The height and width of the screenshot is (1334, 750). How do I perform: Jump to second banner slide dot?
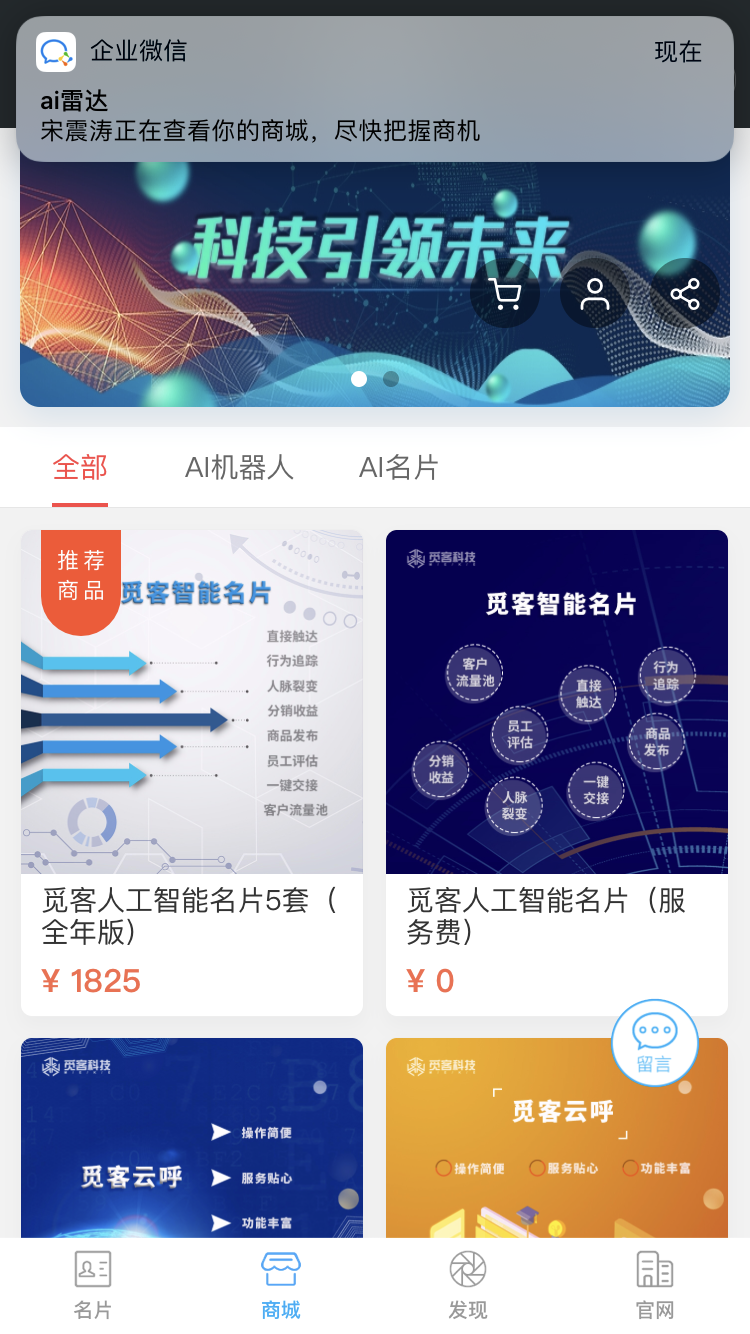[391, 379]
